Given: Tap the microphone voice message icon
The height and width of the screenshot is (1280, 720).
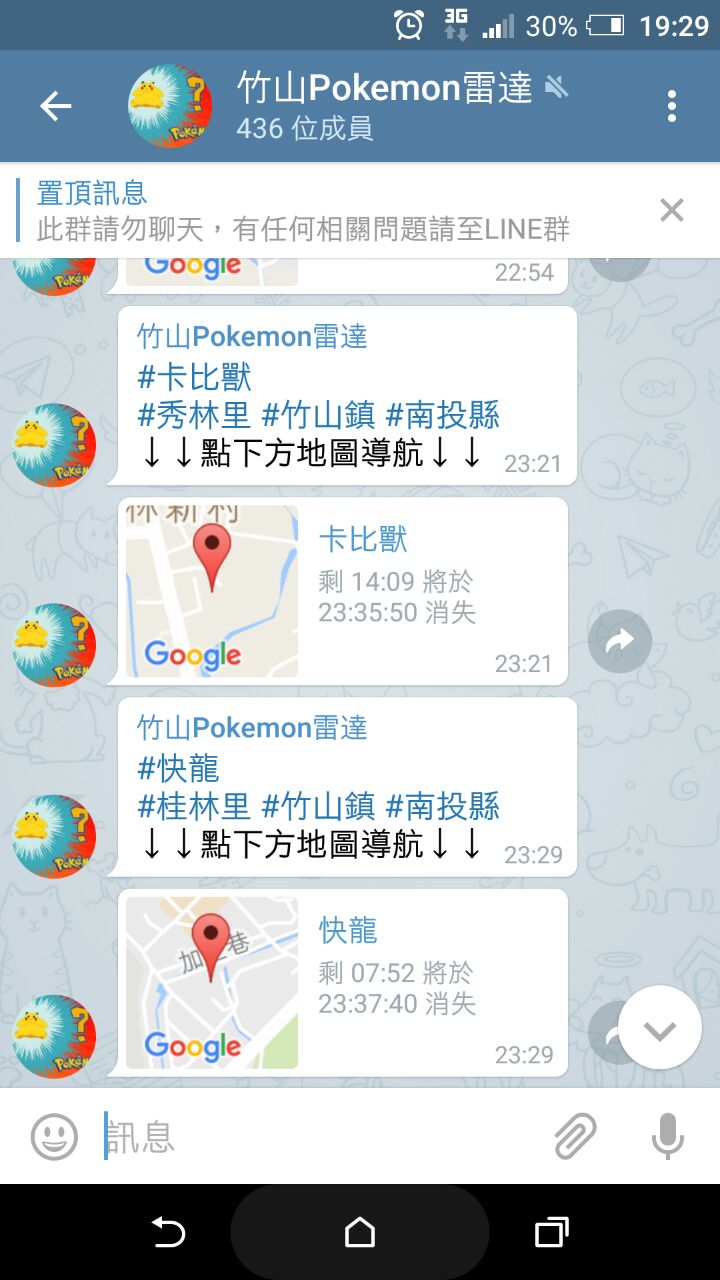Looking at the screenshot, I should coord(667,1136).
